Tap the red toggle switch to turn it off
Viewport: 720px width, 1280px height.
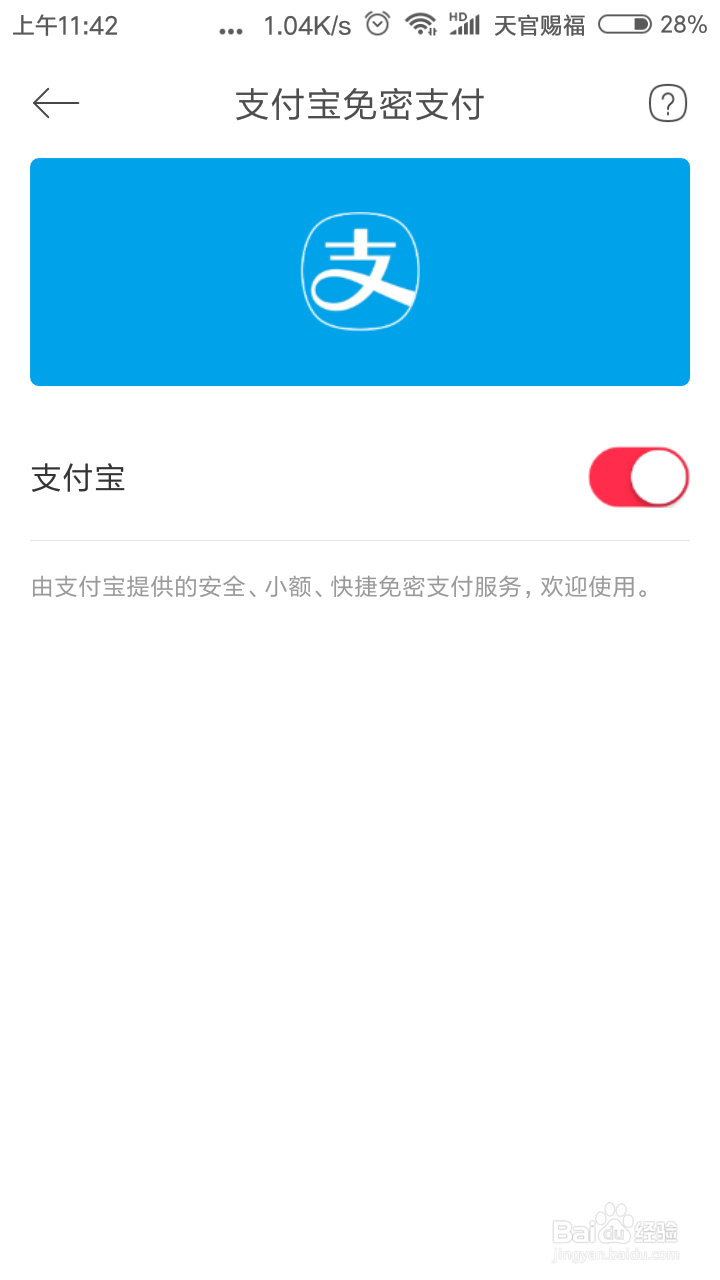click(638, 477)
